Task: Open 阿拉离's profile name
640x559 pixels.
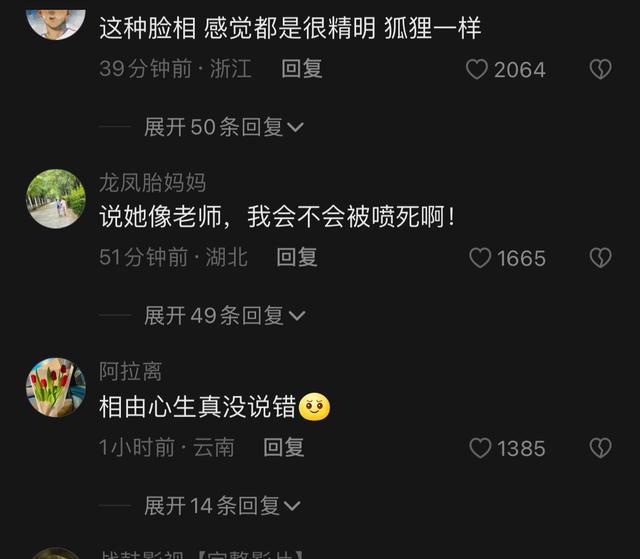Action: (x=130, y=371)
